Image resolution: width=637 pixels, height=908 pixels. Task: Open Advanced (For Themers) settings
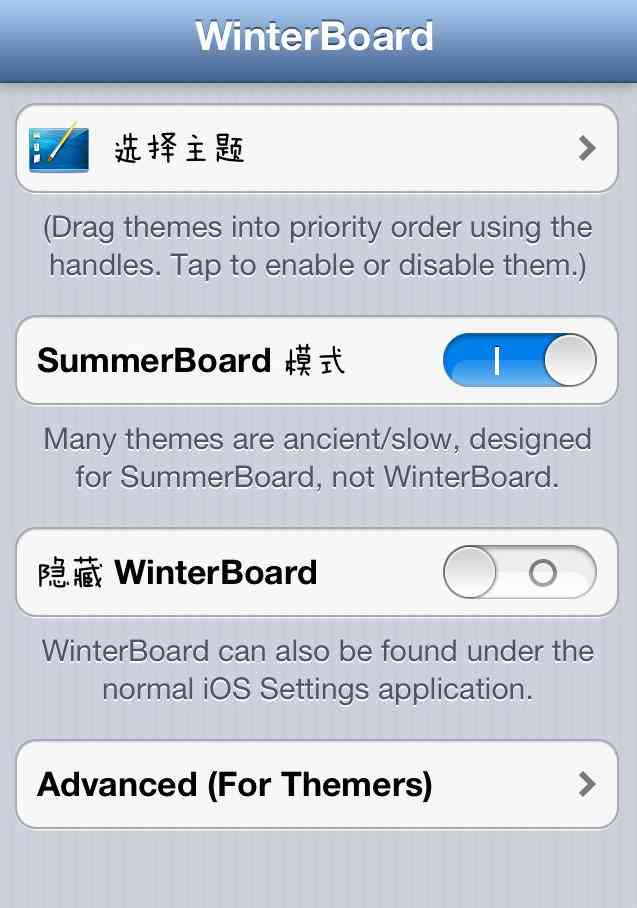coord(316,785)
